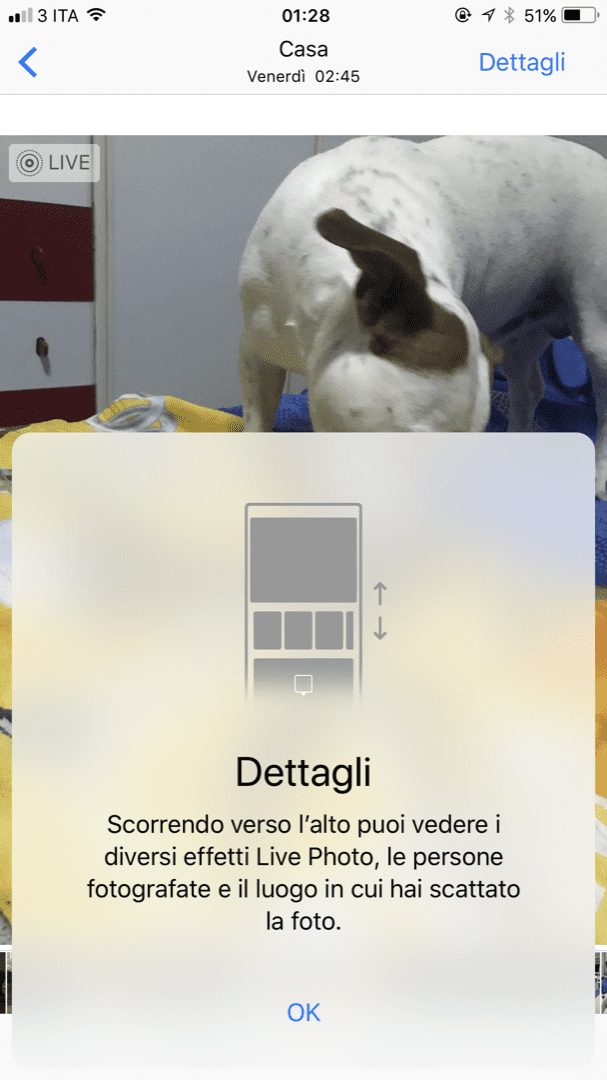Open Dettagli in the top bar

(x=521, y=62)
